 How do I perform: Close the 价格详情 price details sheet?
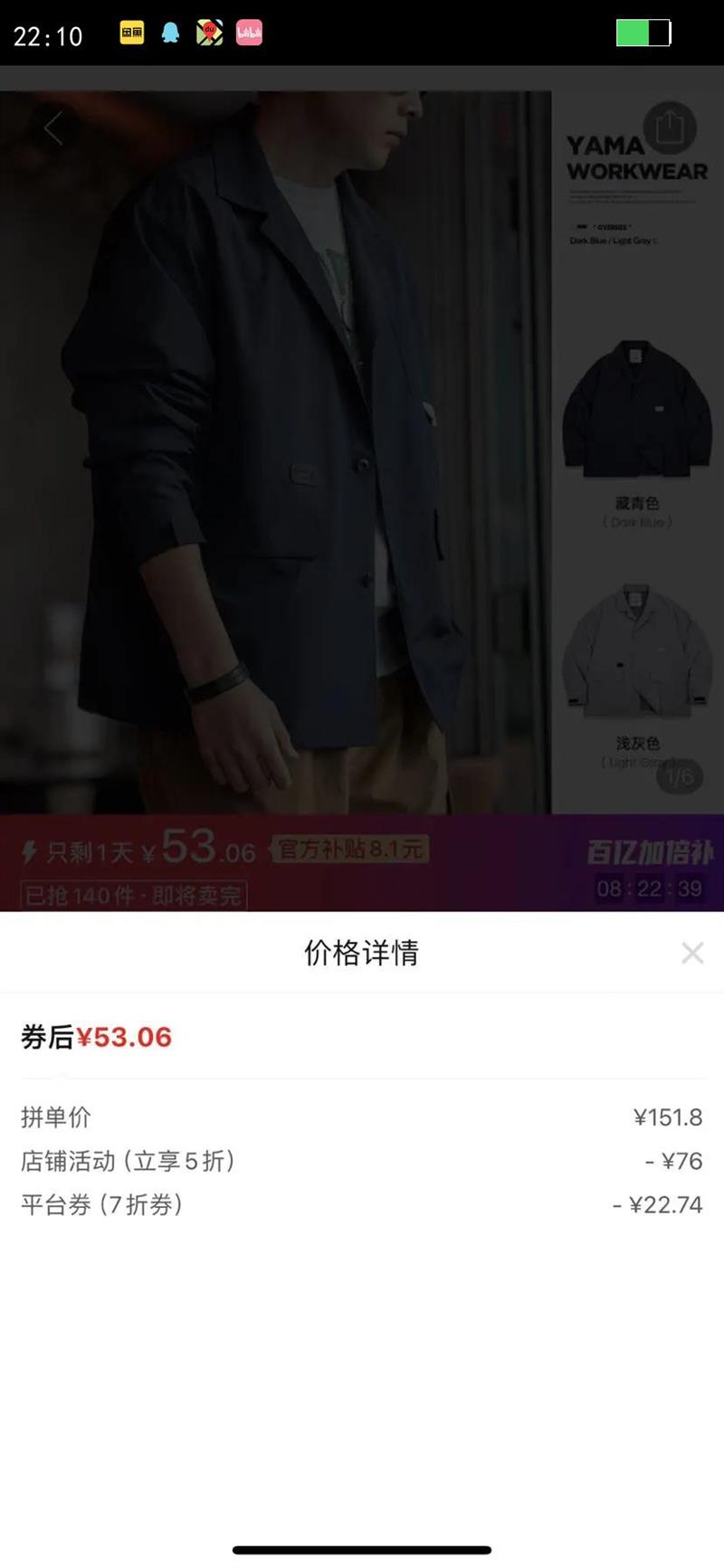coord(692,953)
